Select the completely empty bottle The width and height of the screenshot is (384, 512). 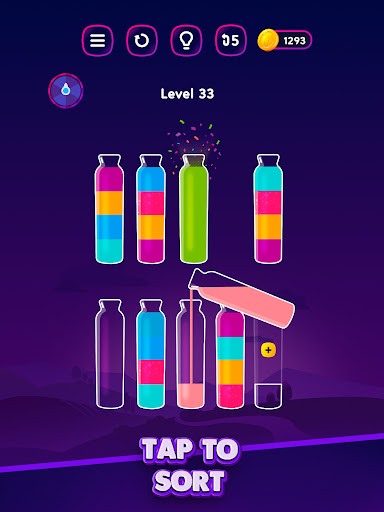pyautogui.click(x=110, y=354)
